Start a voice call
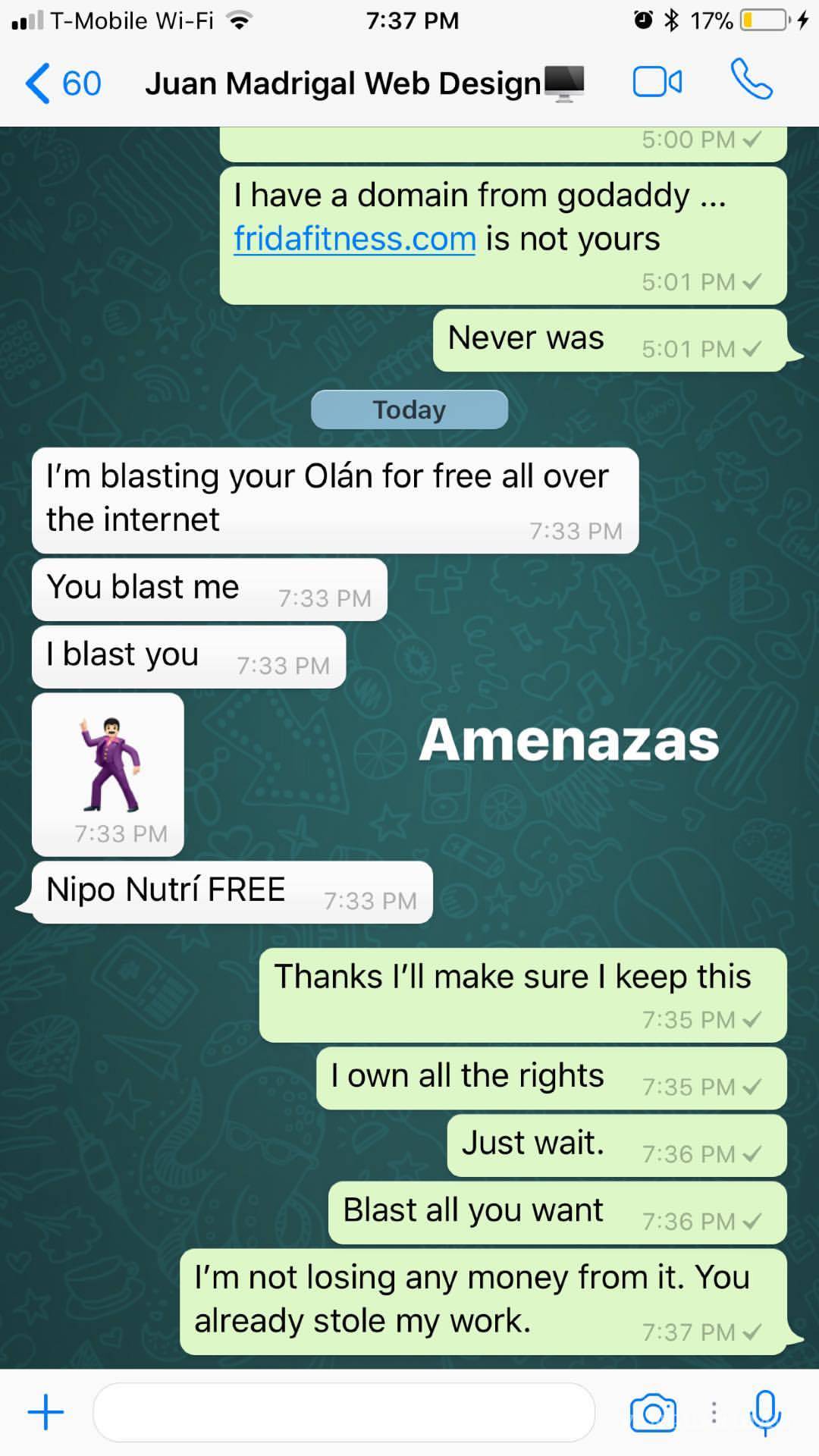This screenshot has height=1456, width=819. (x=751, y=80)
